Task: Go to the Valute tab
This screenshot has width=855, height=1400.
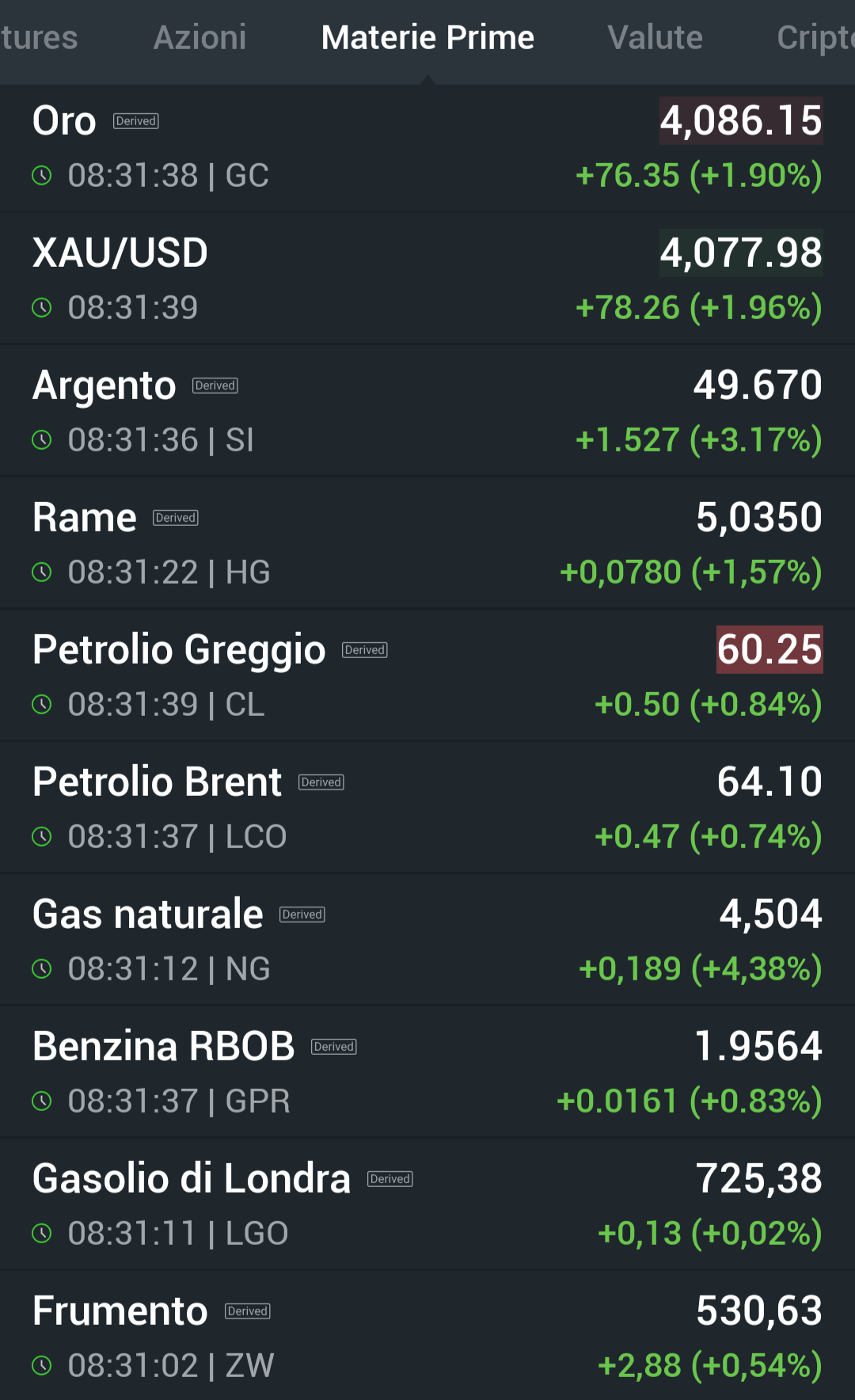Action: 655,38
